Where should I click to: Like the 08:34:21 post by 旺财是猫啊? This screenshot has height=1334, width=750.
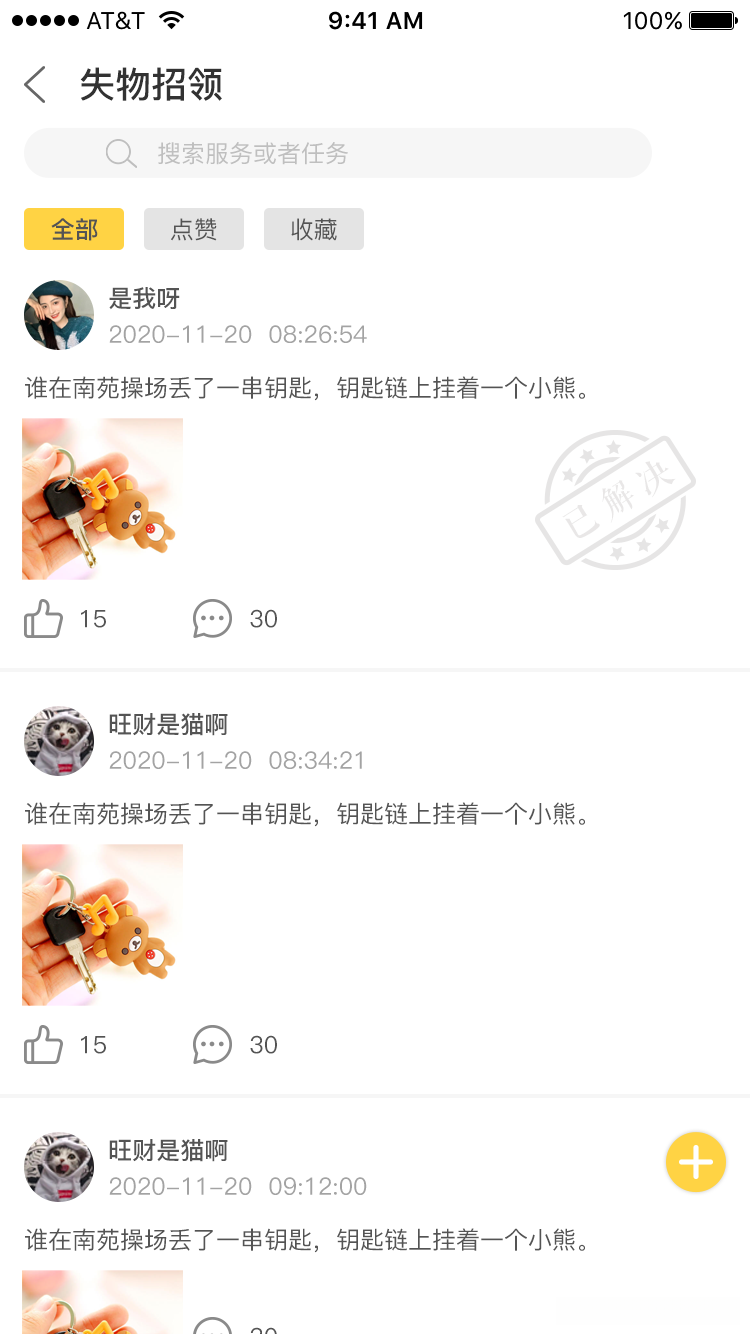44,1045
